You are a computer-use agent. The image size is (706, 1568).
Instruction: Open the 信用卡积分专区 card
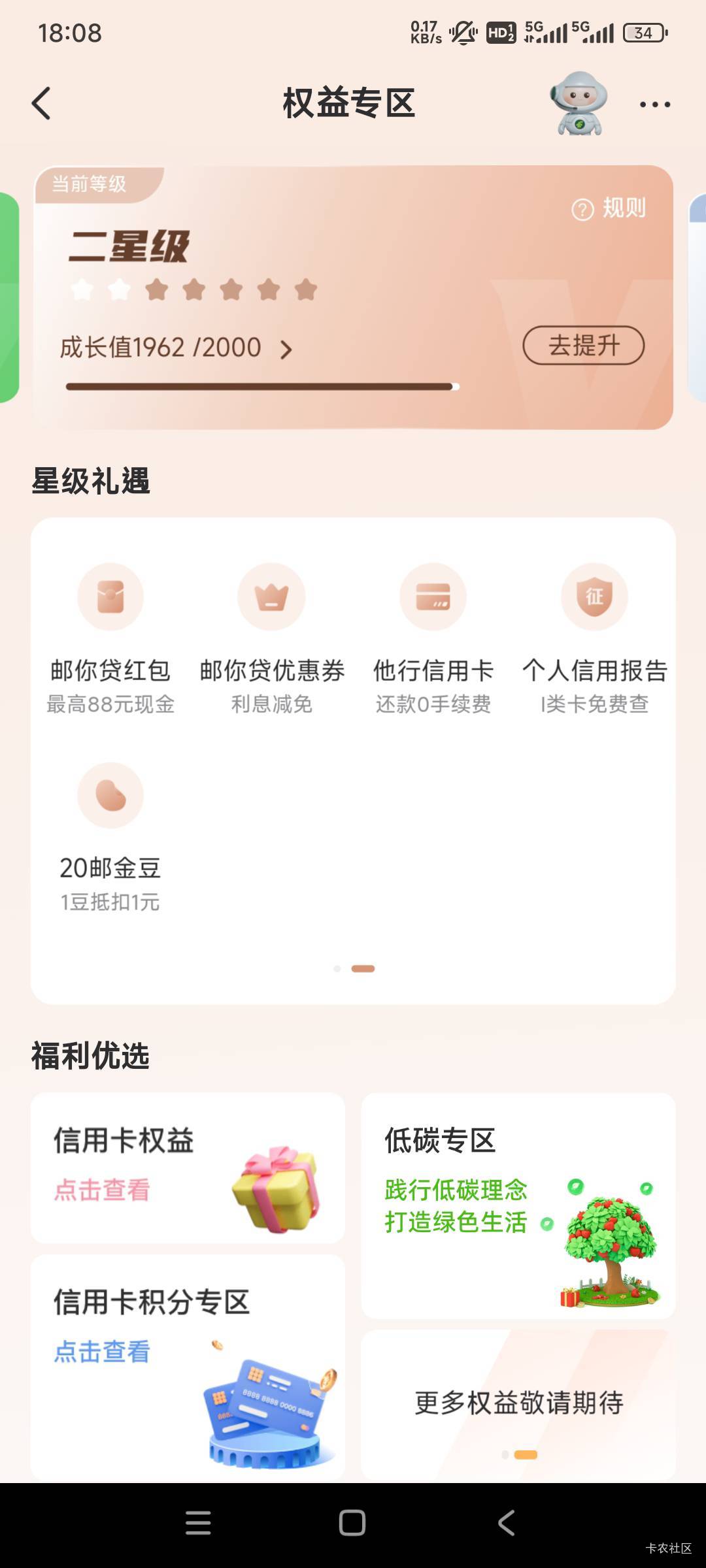(x=188, y=1367)
